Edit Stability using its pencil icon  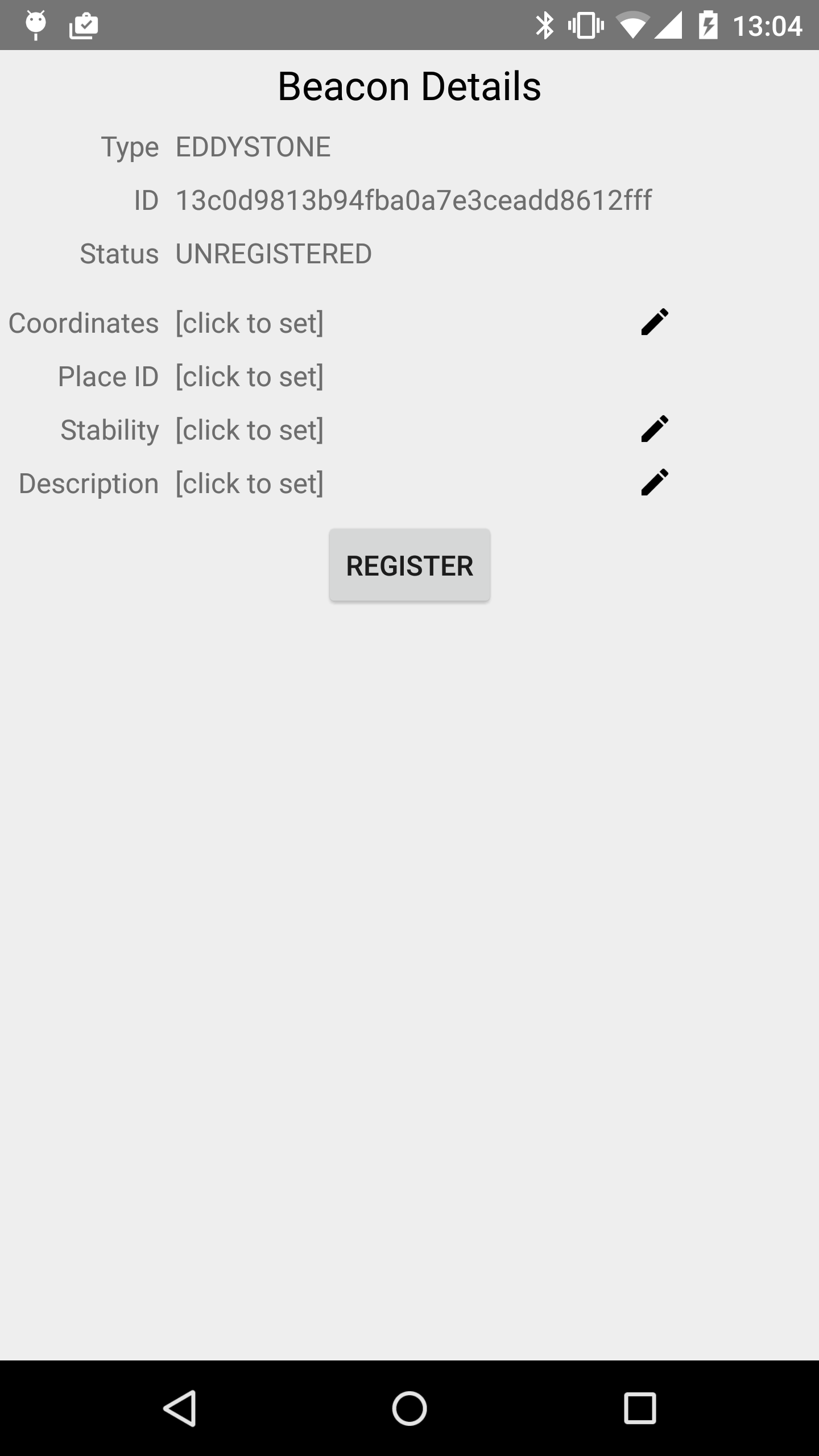[655, 429]
